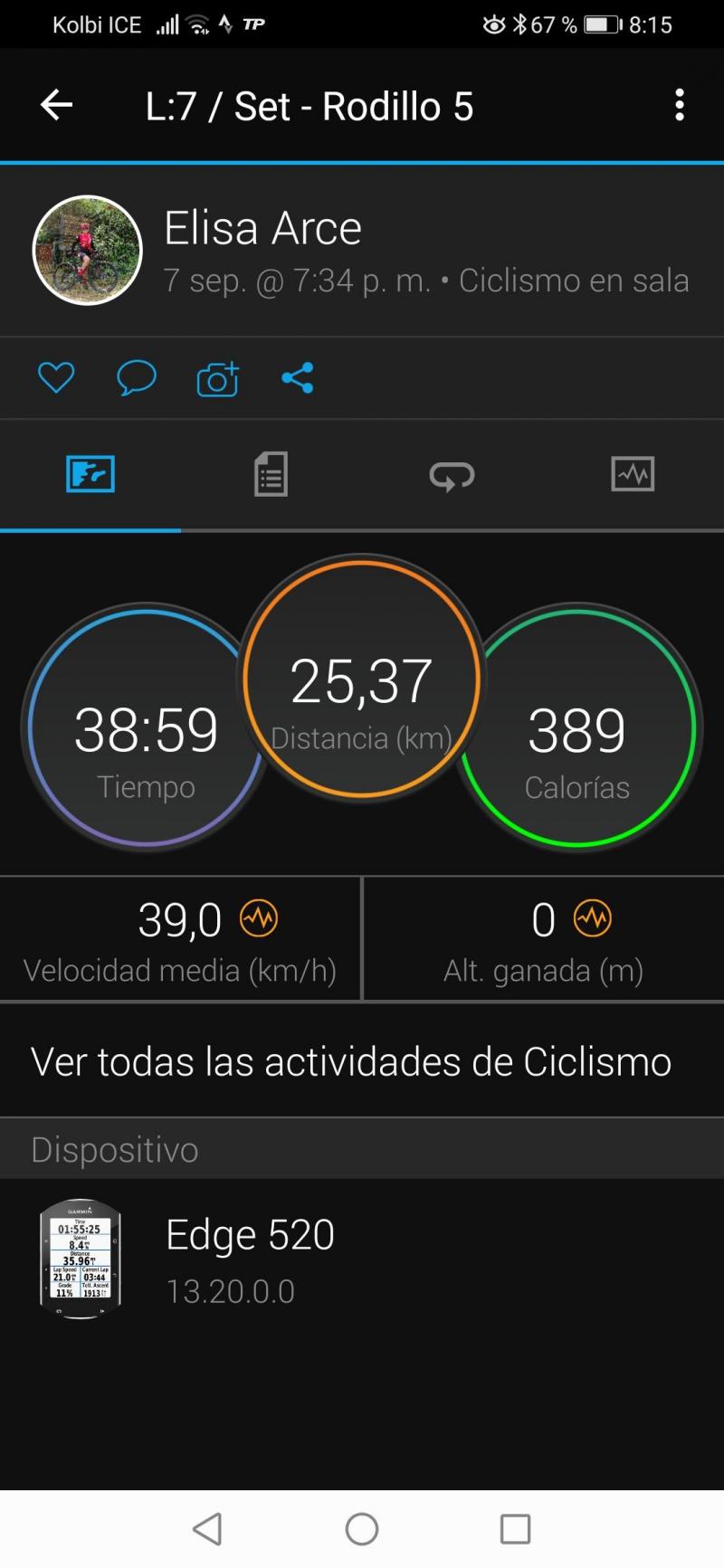This screenshot has height=1568, width=724.
Task: Share this cycling activity
Action: point(297,377)
